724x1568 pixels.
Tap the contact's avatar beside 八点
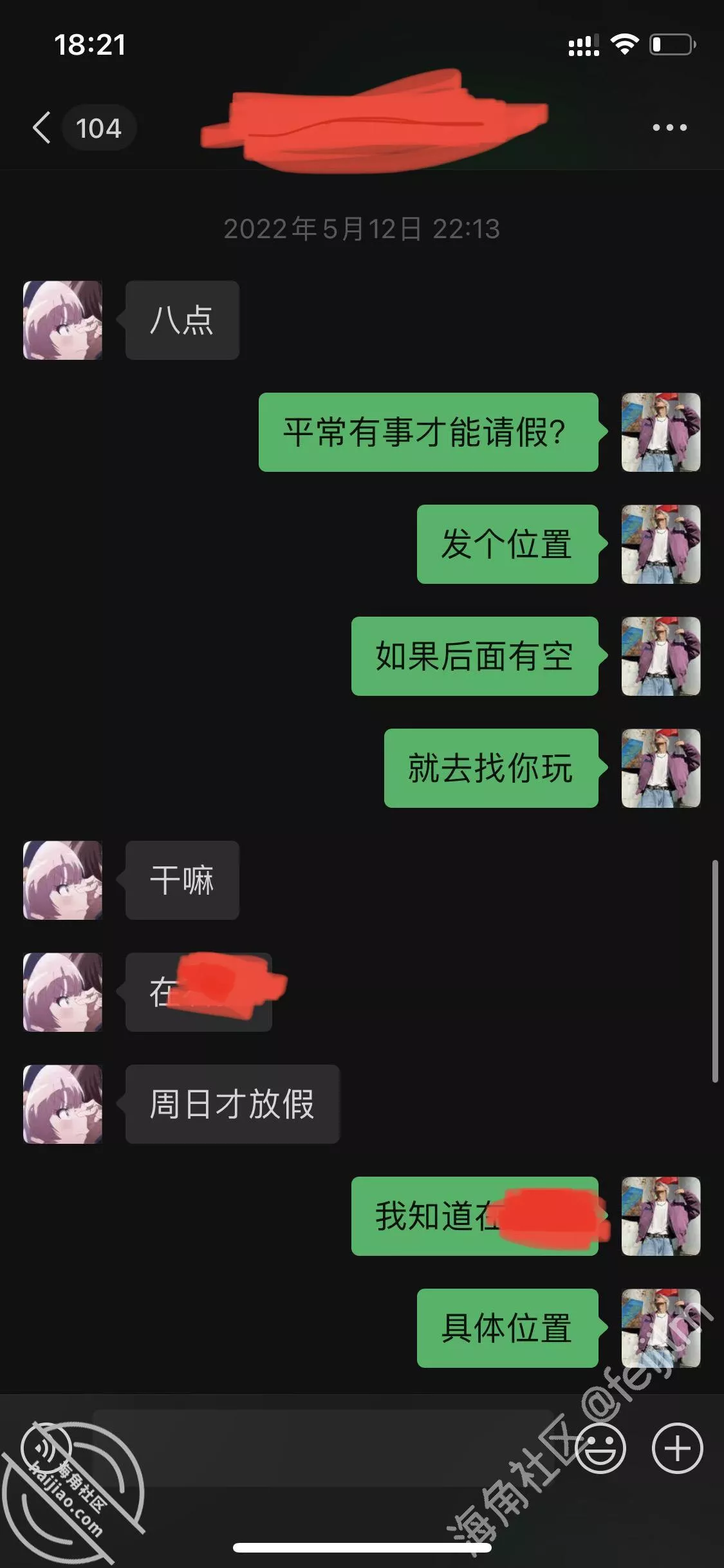(62, 320)
